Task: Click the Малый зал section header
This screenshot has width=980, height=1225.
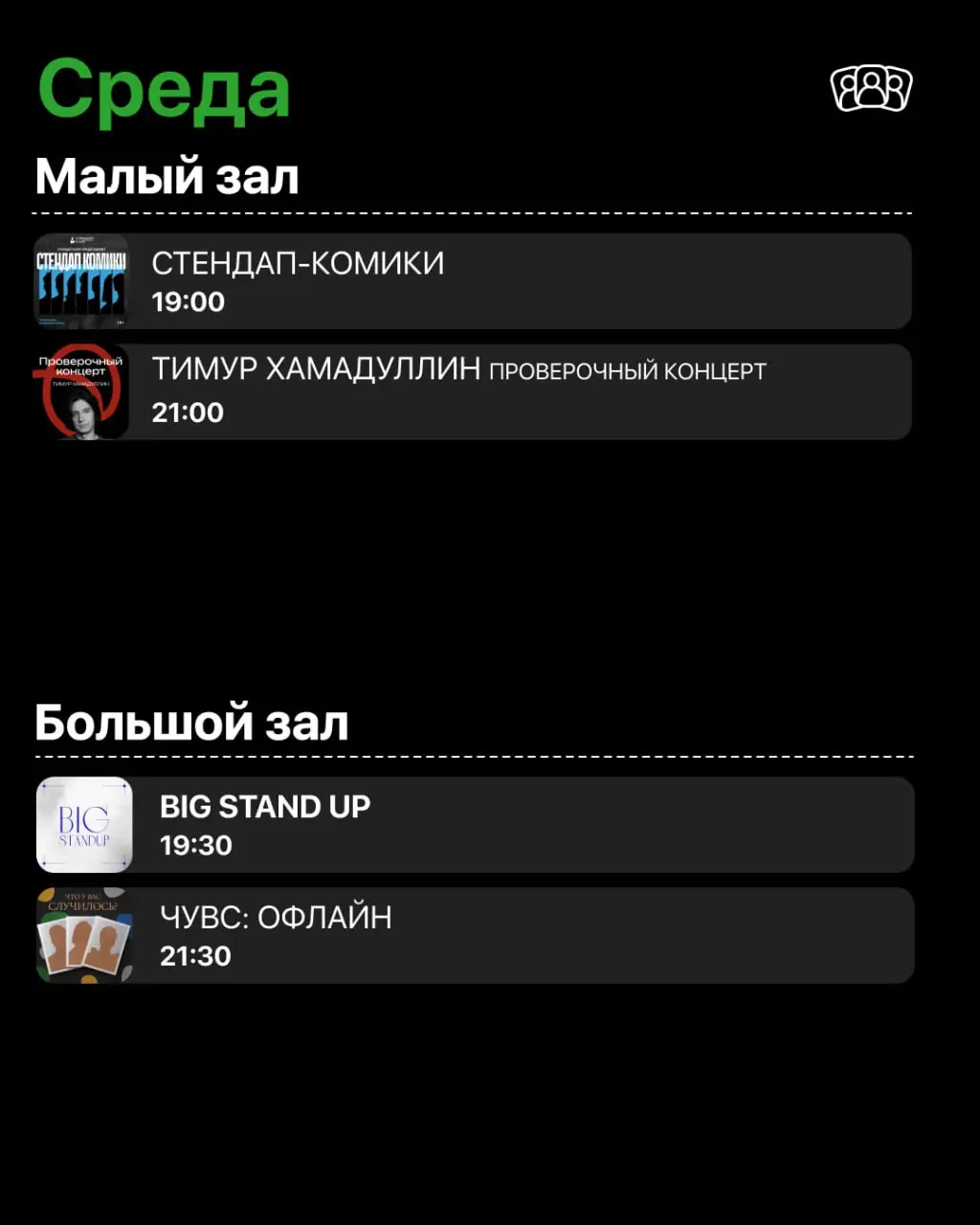Action: [x=166, y=175]
